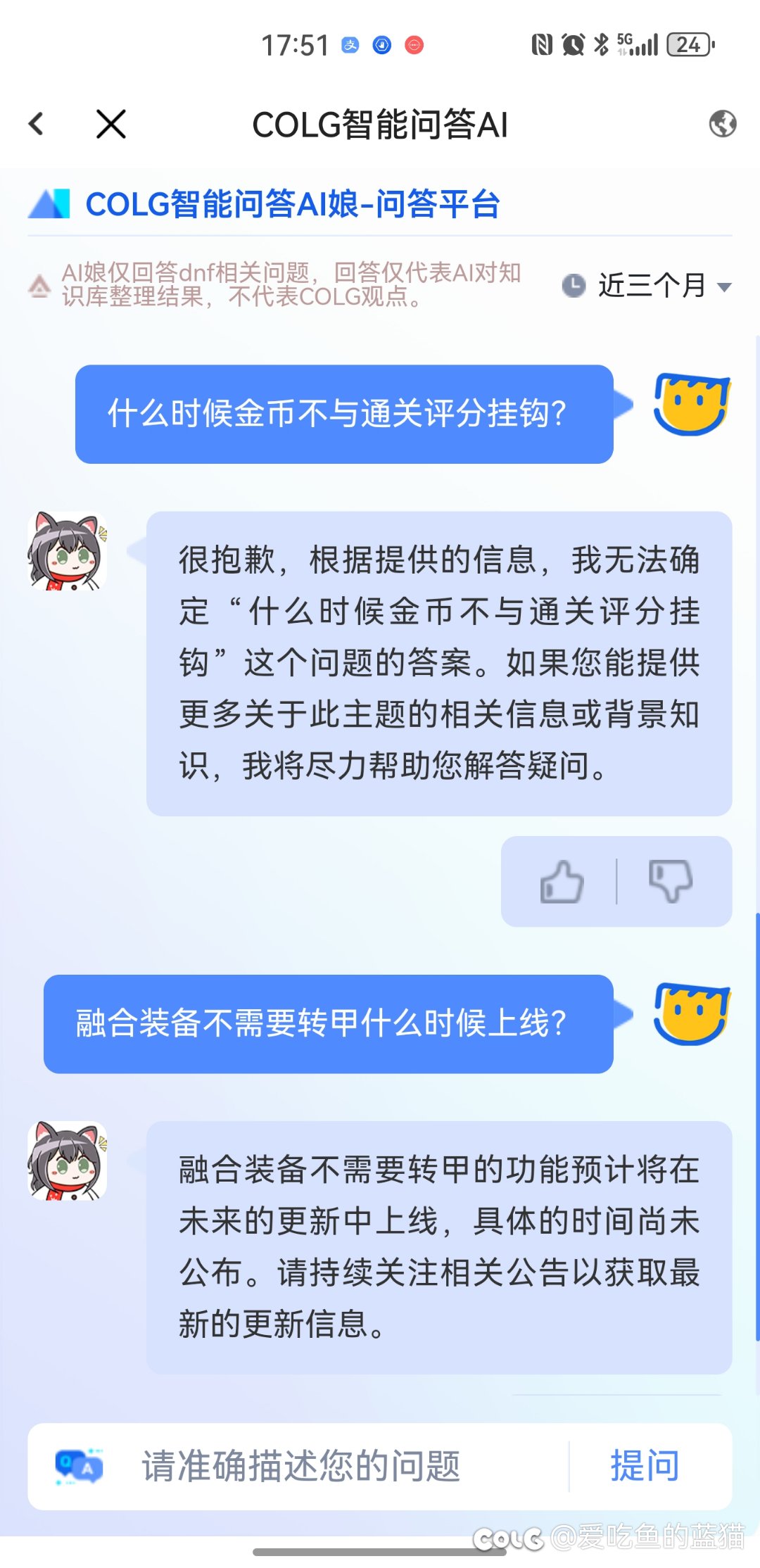Open the globe icon in the header
The height and width of the screenshot is (1568, 760).
tap(722, 125)
